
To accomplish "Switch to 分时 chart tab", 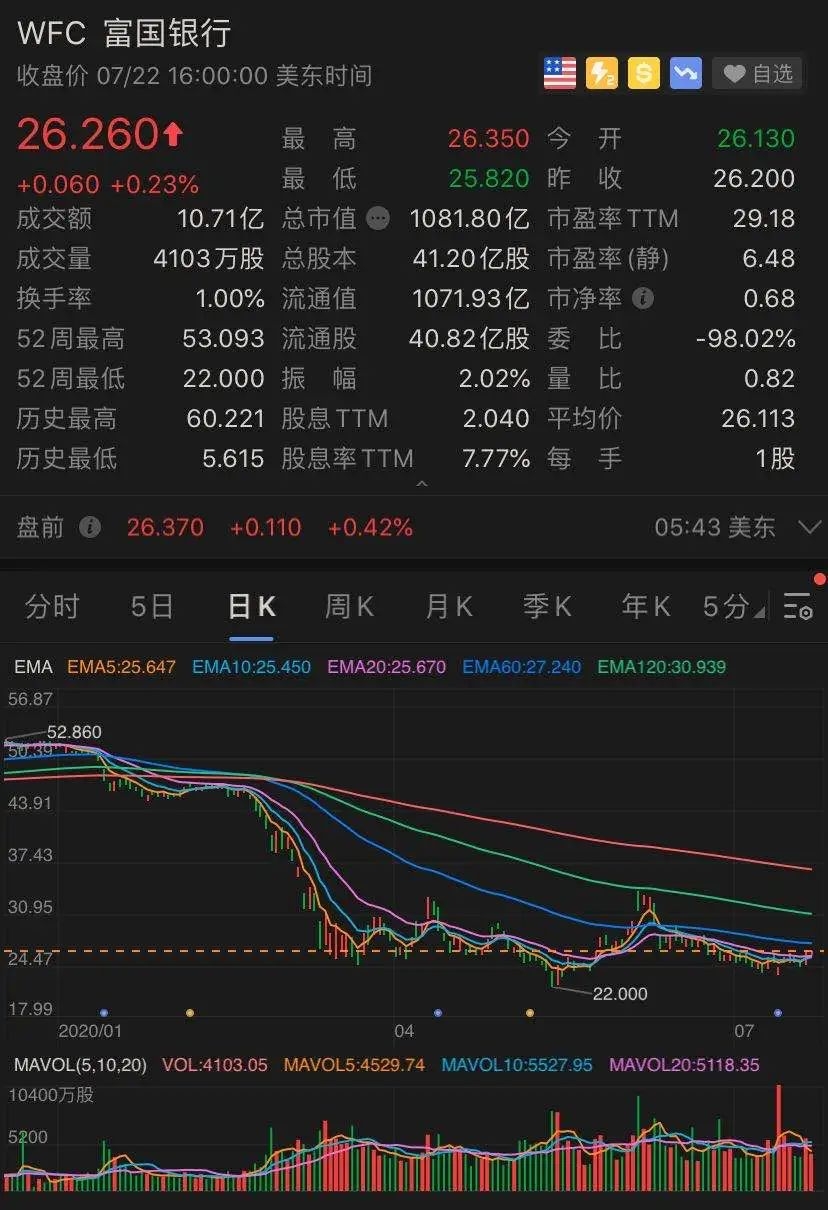I will (52, 606).
